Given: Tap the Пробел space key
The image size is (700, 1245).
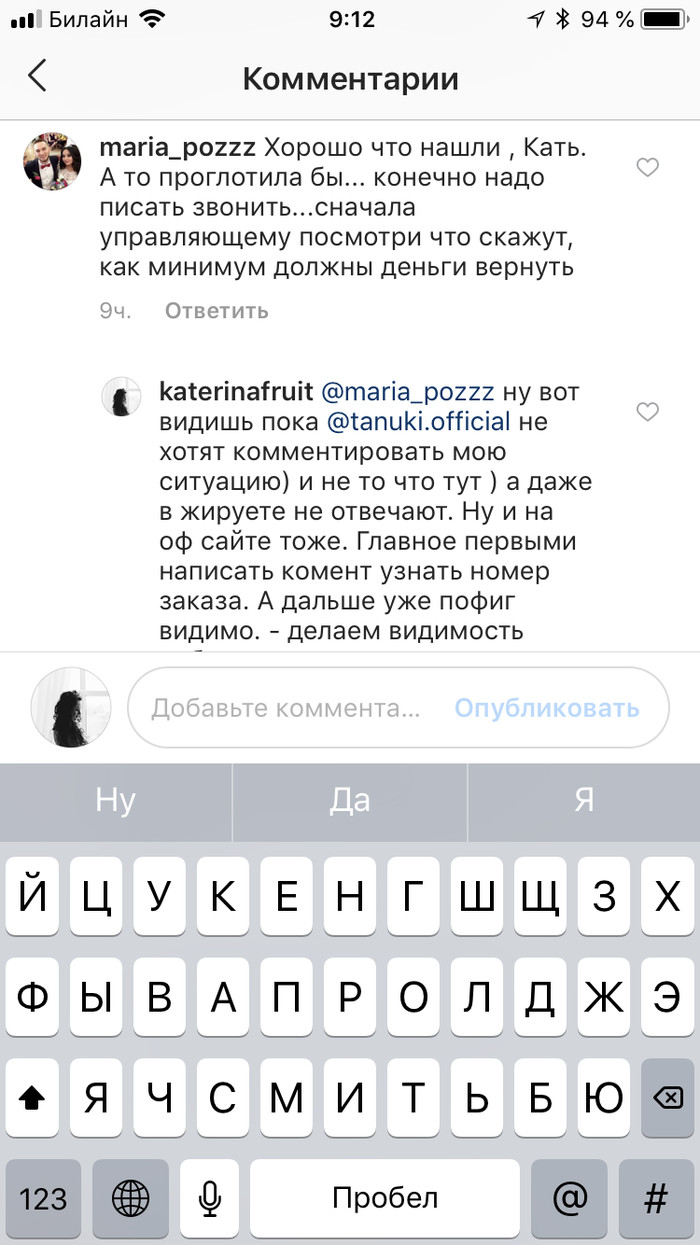Looking at the screenshot, I should coord(385,1198).
